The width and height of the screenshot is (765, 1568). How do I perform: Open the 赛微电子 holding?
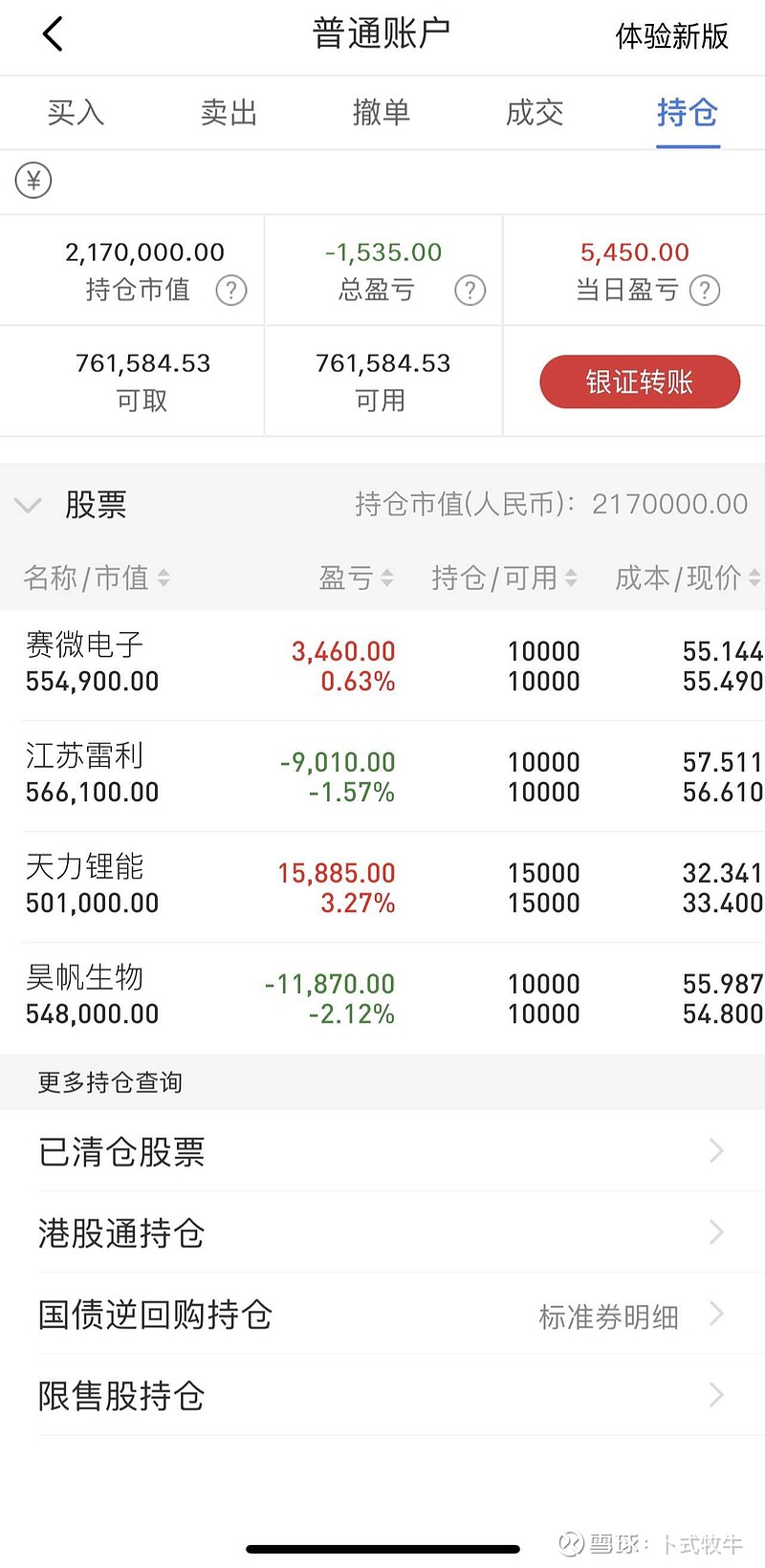pyautogui.click(x=382, y=665)
